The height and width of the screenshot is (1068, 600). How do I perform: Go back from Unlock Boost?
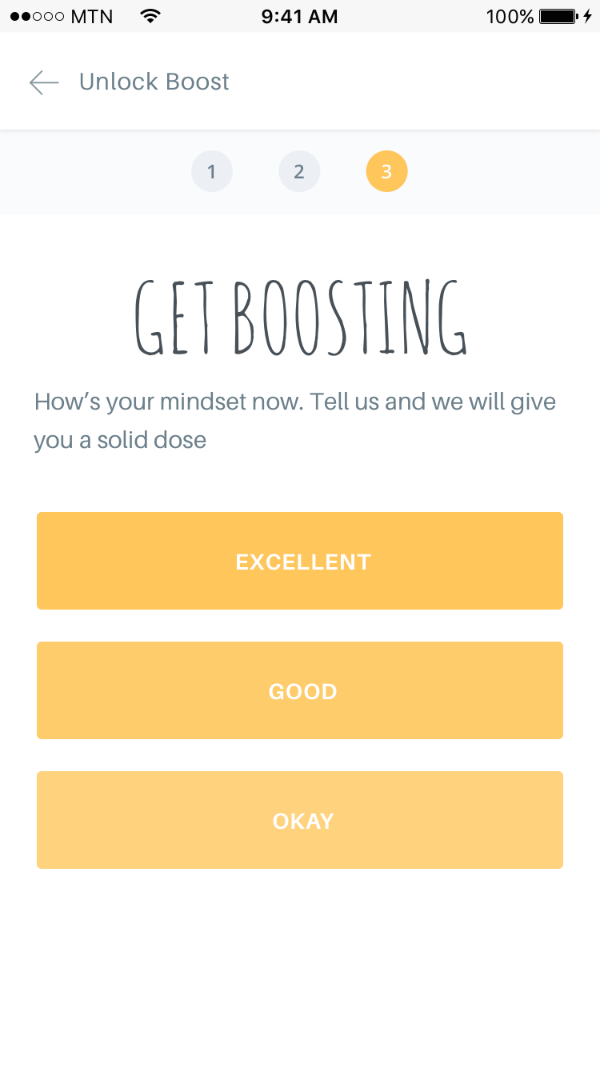pyautogui.click(x=44, y=82)
